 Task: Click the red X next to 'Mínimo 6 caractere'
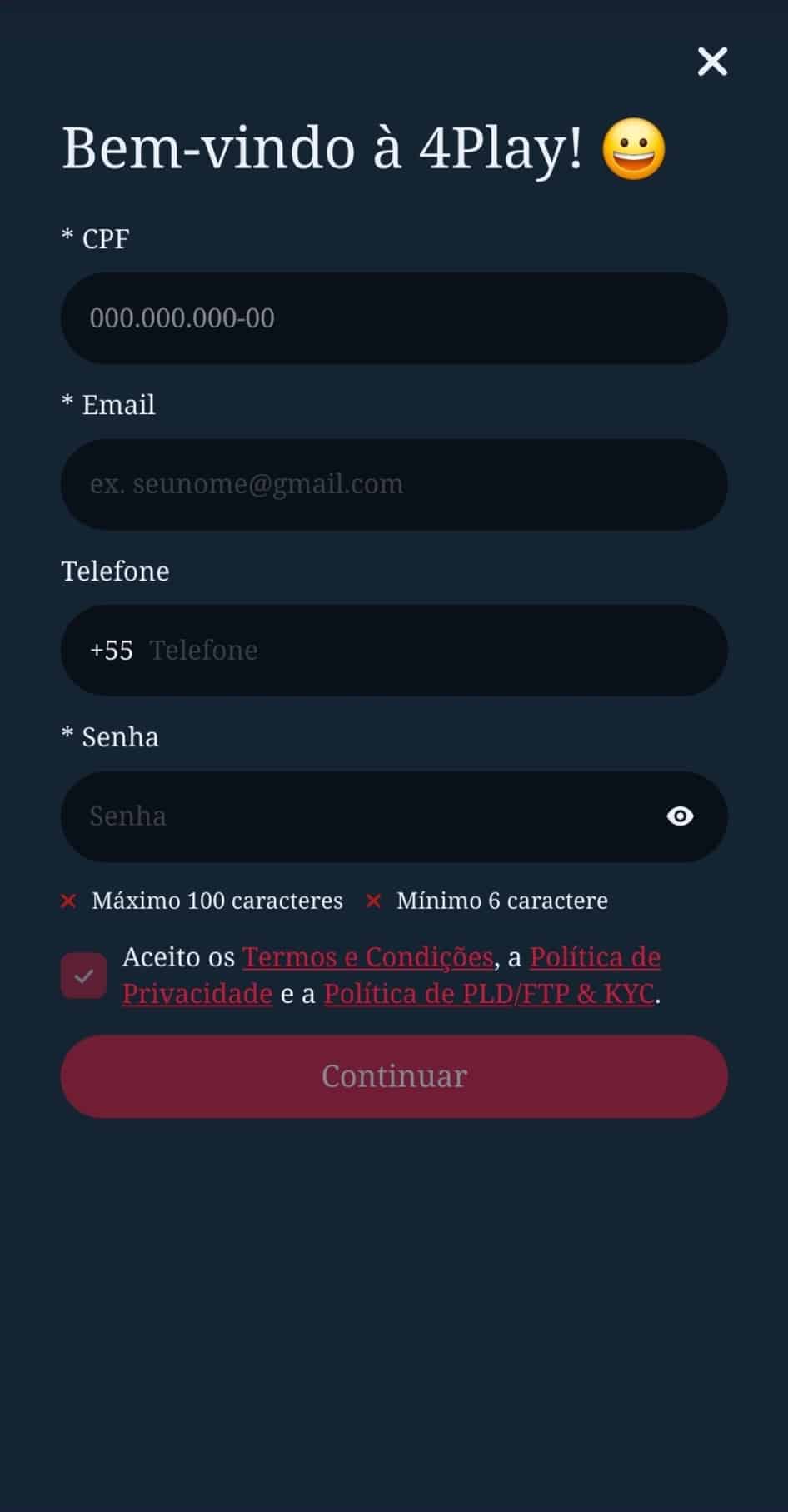coord(373,901)
